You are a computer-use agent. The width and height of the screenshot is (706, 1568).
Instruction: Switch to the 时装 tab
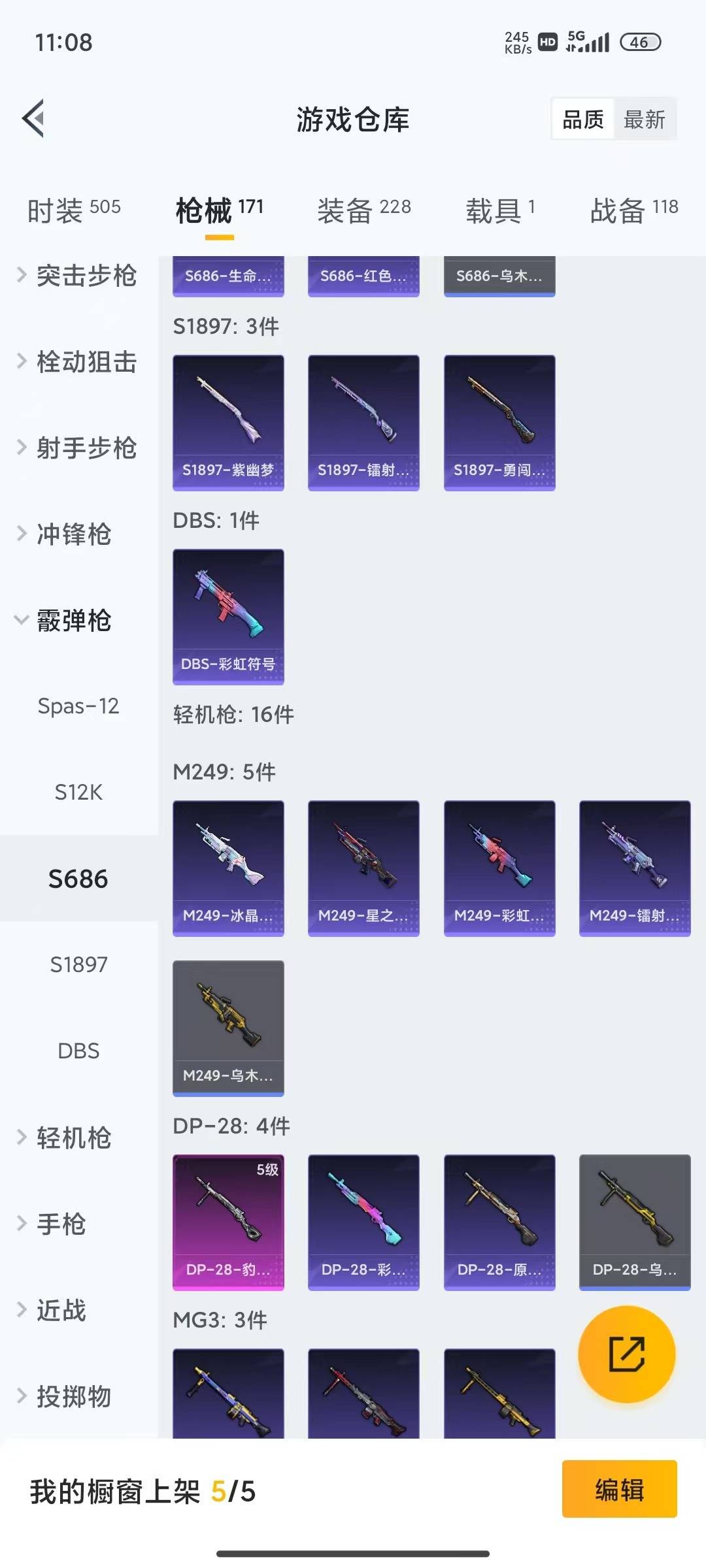(74, 210)
